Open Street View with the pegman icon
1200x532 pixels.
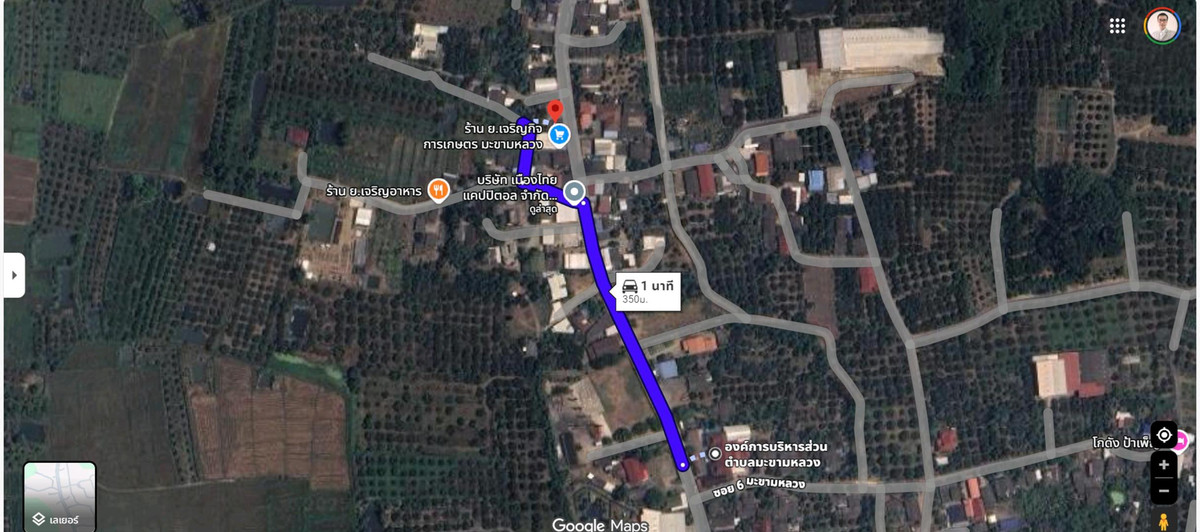[x=1164, y=521]
